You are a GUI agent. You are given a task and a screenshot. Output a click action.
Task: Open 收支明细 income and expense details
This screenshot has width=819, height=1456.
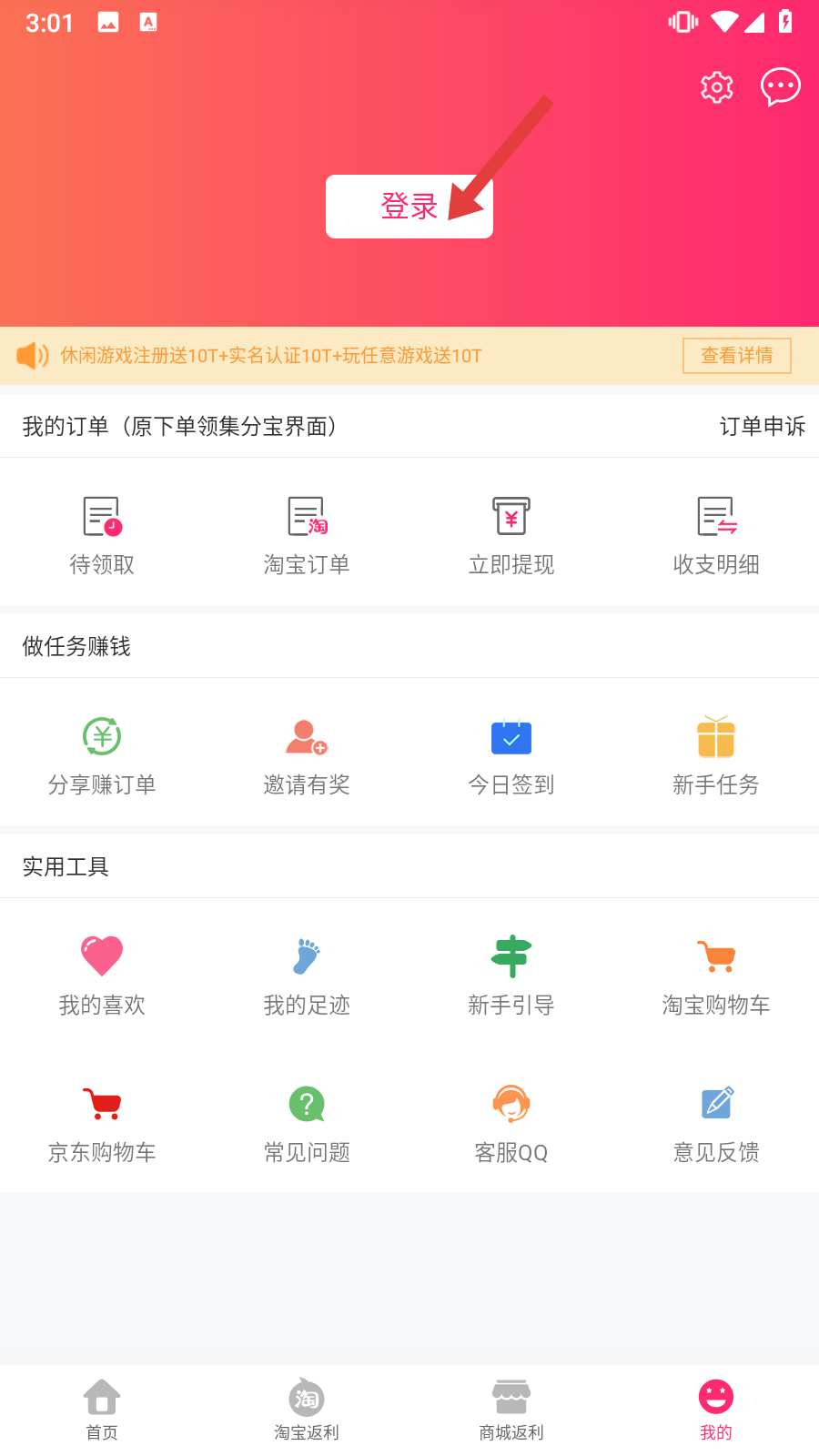pyautogui.click(x=716, y=536)
